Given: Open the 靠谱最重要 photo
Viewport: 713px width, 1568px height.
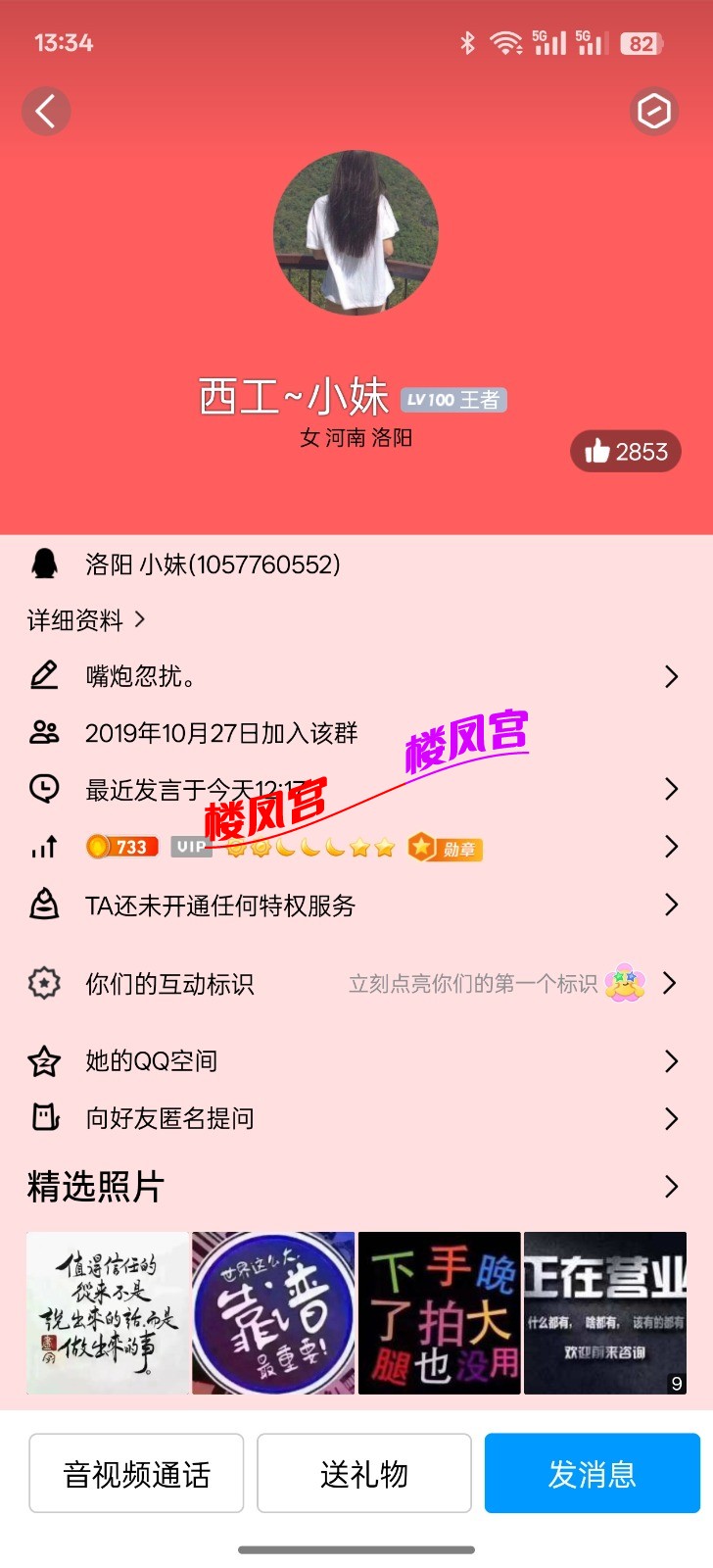Looking at the screenshot, I should (273, 1313).
